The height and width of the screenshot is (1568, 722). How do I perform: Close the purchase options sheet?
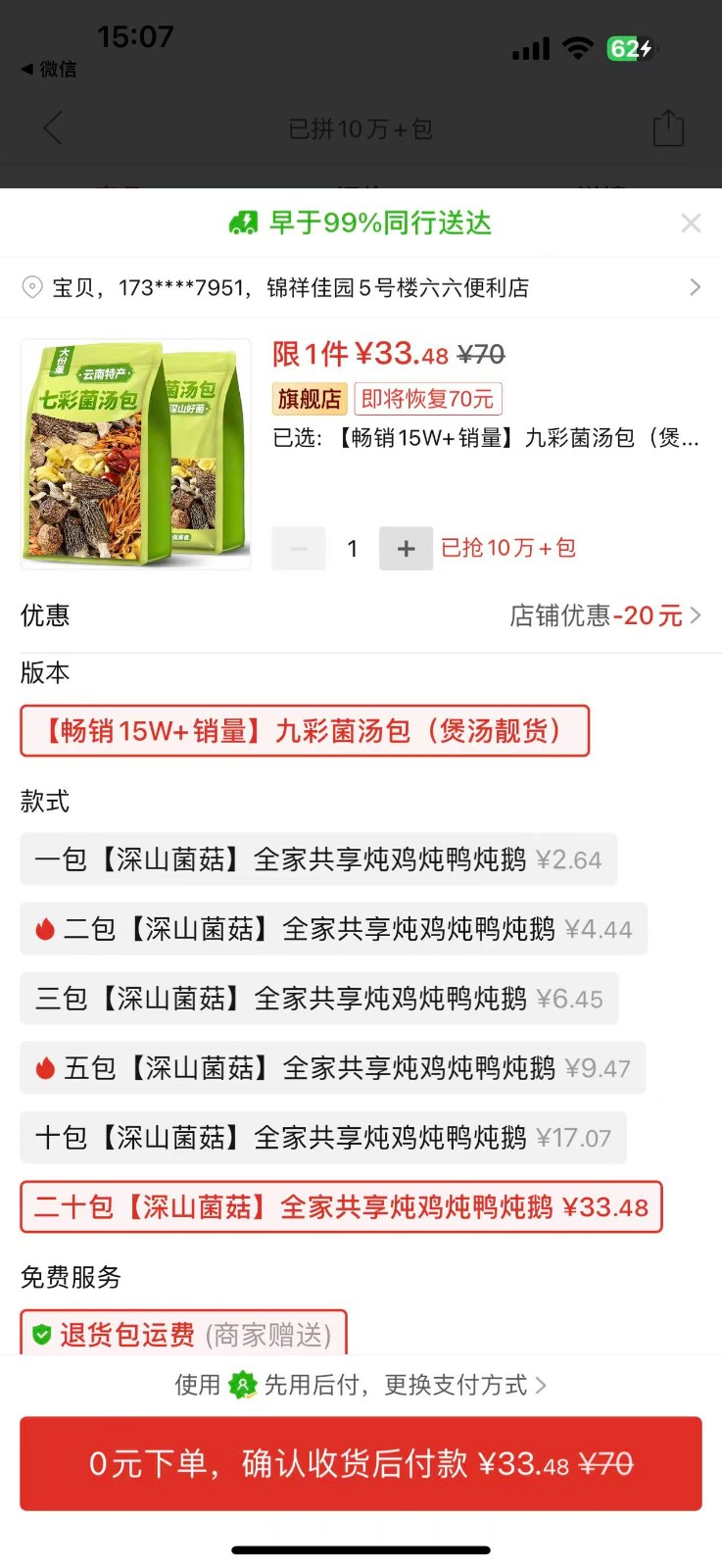click(x=691, y=223)
